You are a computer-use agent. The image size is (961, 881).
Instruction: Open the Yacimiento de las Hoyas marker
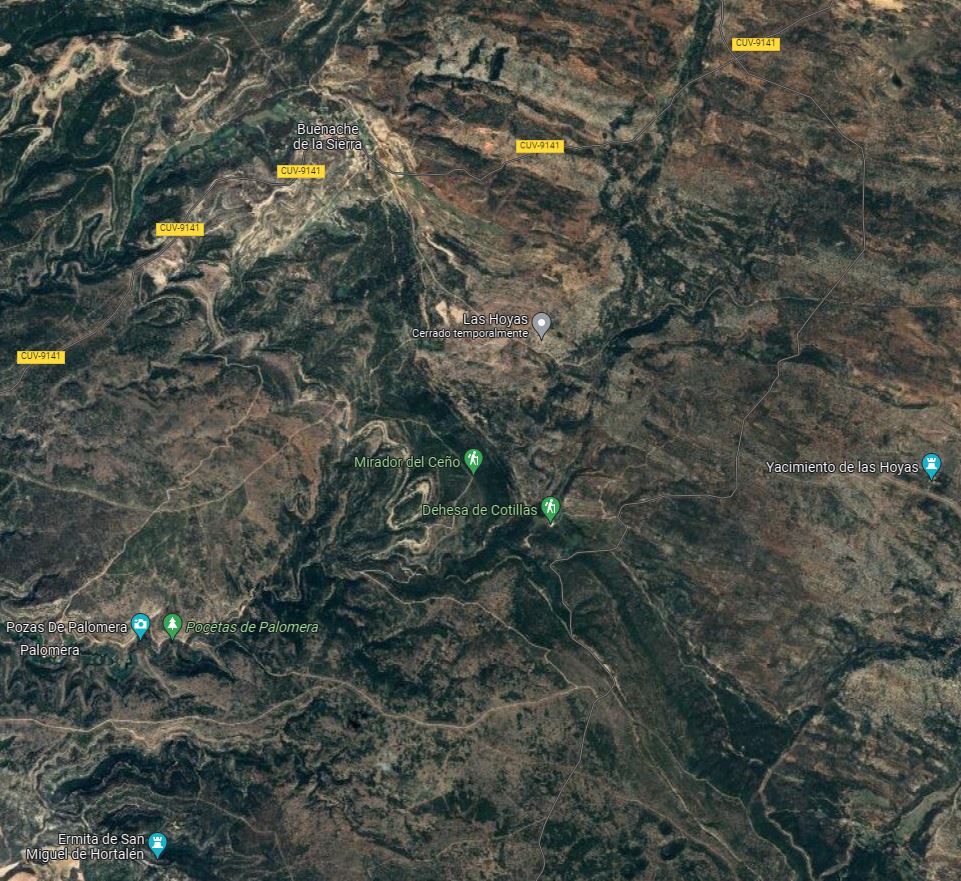(x=932, y=465)
